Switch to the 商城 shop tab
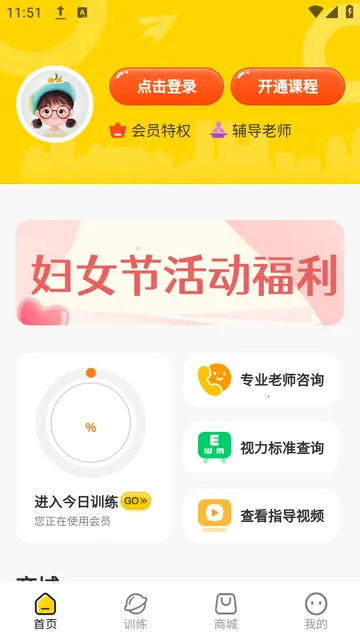The width and height of the screenshot is (360, 640). click(x=226, y=611)
